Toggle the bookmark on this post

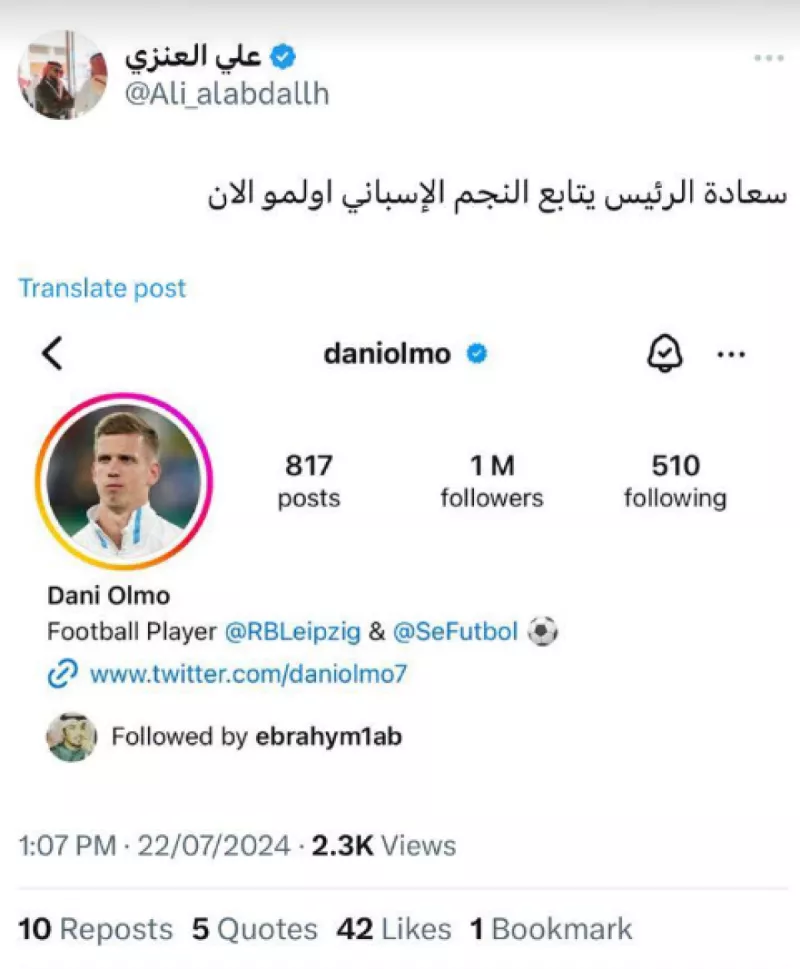[x=550, y=928]
